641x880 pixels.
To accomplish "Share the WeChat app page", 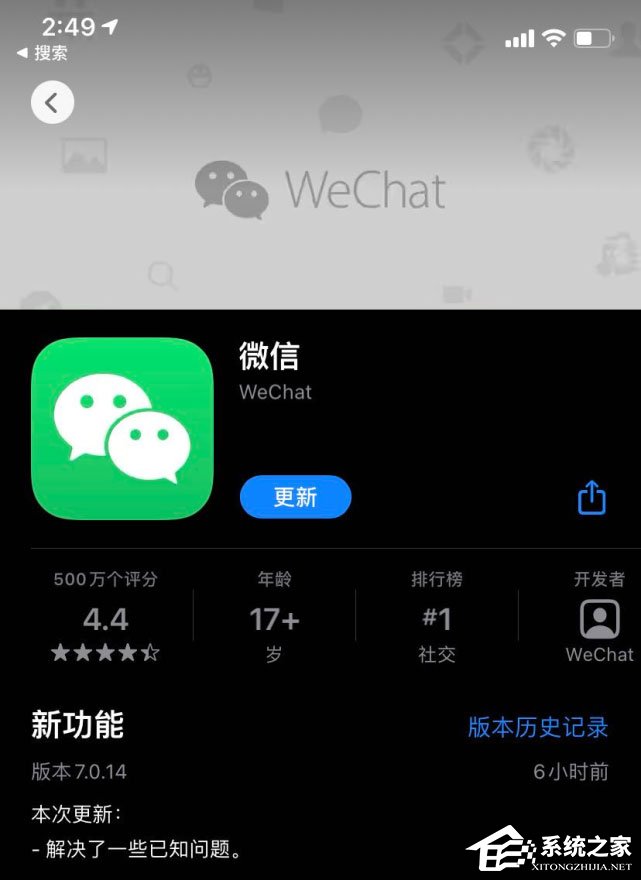I will tap(592, 497).
